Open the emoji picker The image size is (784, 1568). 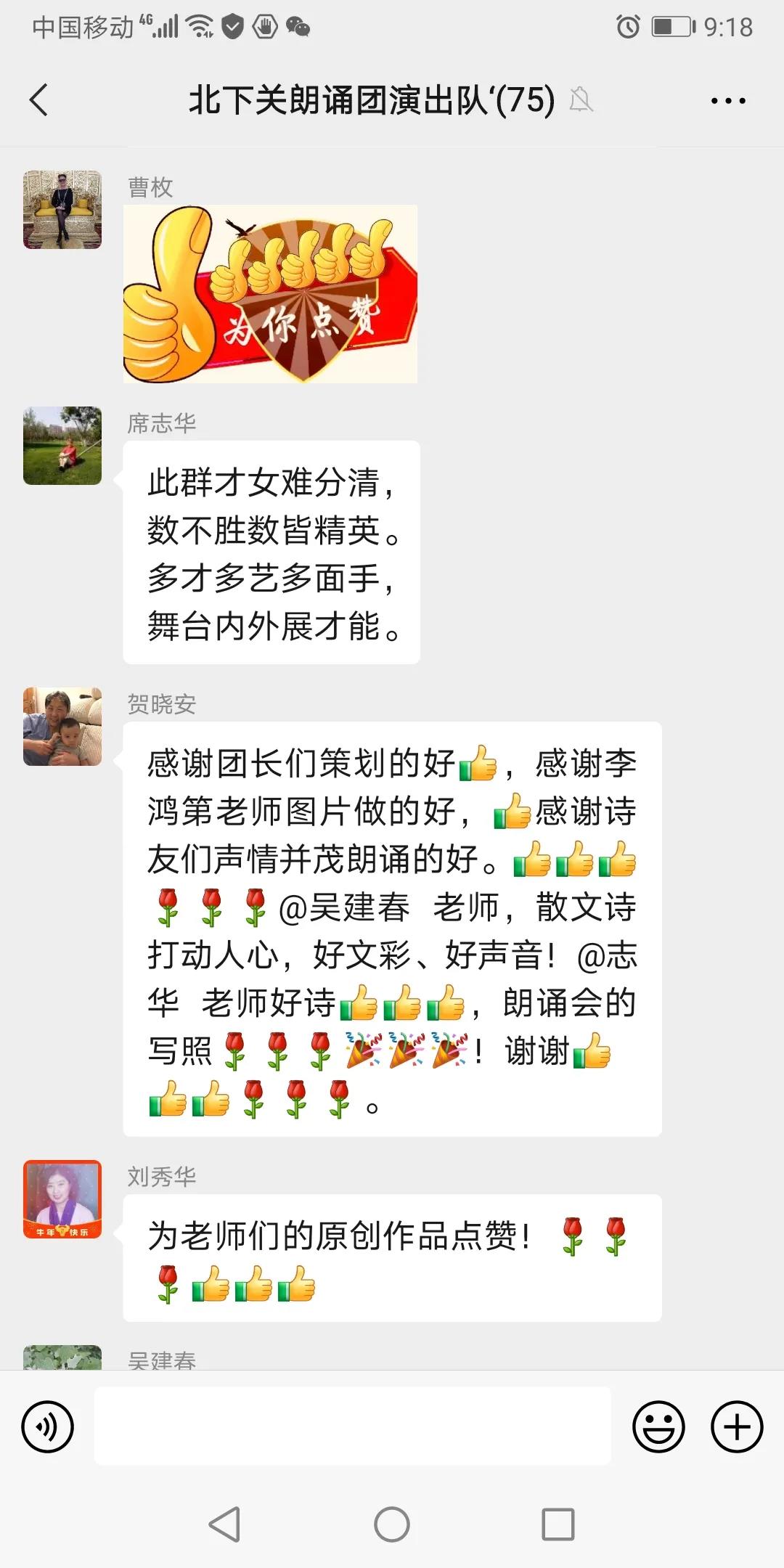(x=658, y=1426)
